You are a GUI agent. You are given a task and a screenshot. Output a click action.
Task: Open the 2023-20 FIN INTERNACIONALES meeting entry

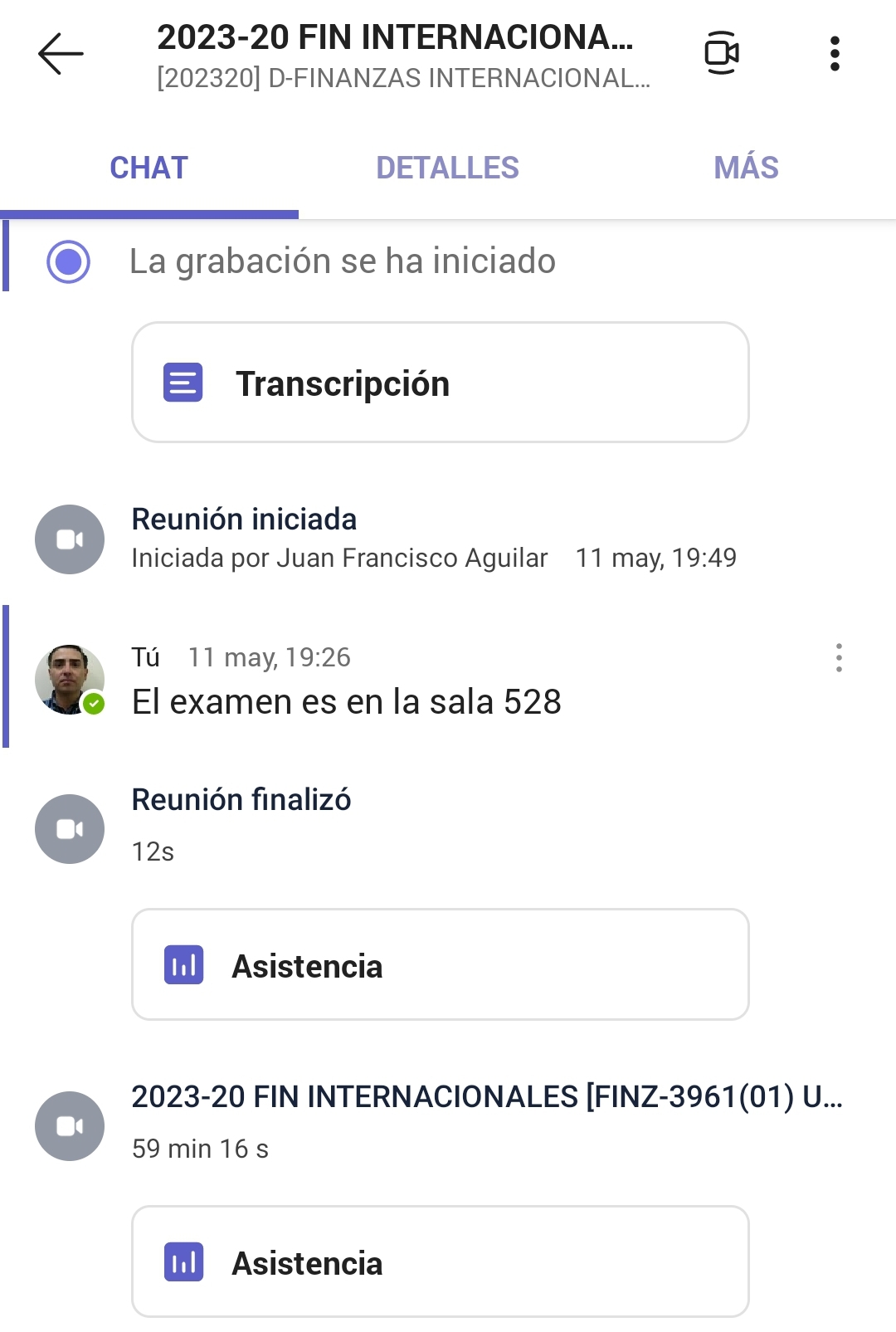pyautogui.click(x=486, y=1097)
